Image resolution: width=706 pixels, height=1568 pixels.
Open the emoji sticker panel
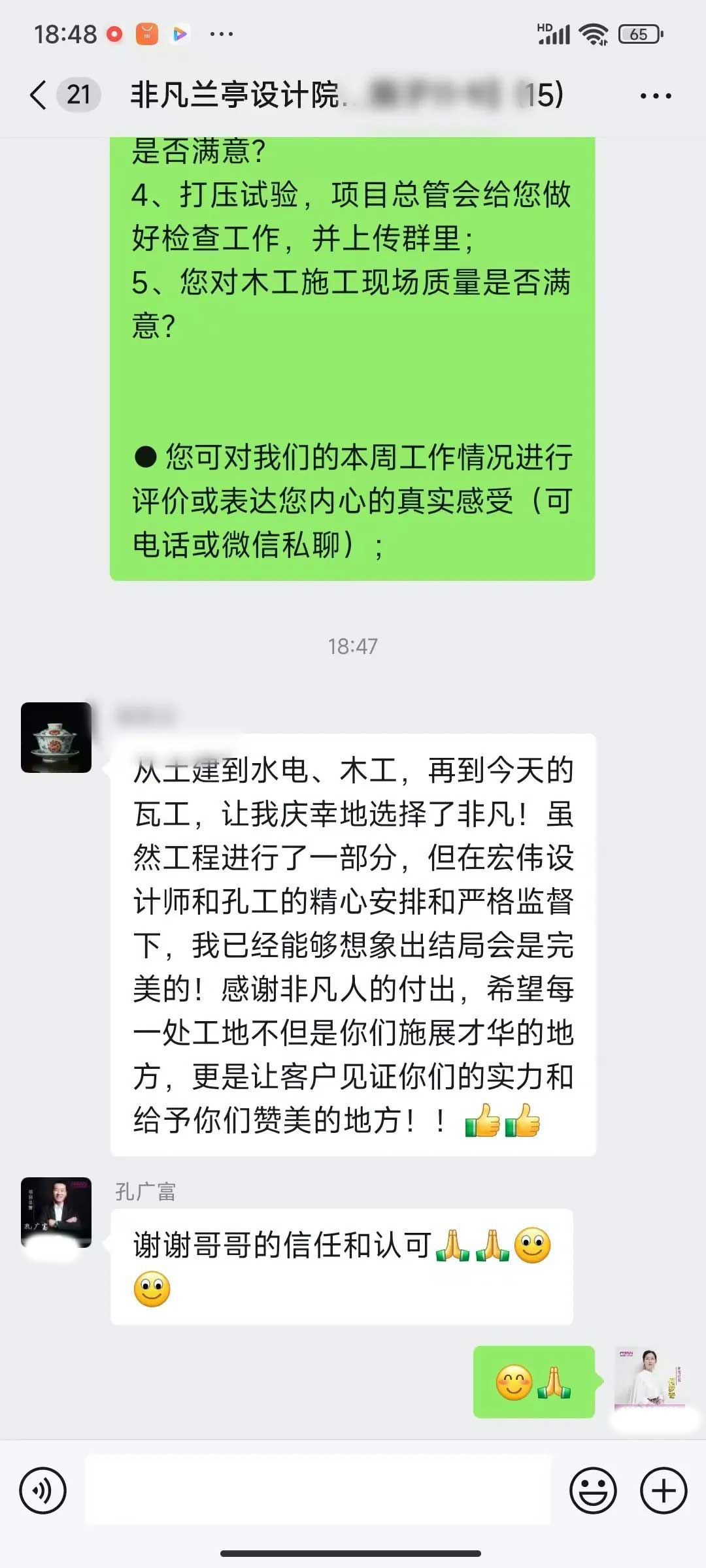click(x=593, y=1491)
